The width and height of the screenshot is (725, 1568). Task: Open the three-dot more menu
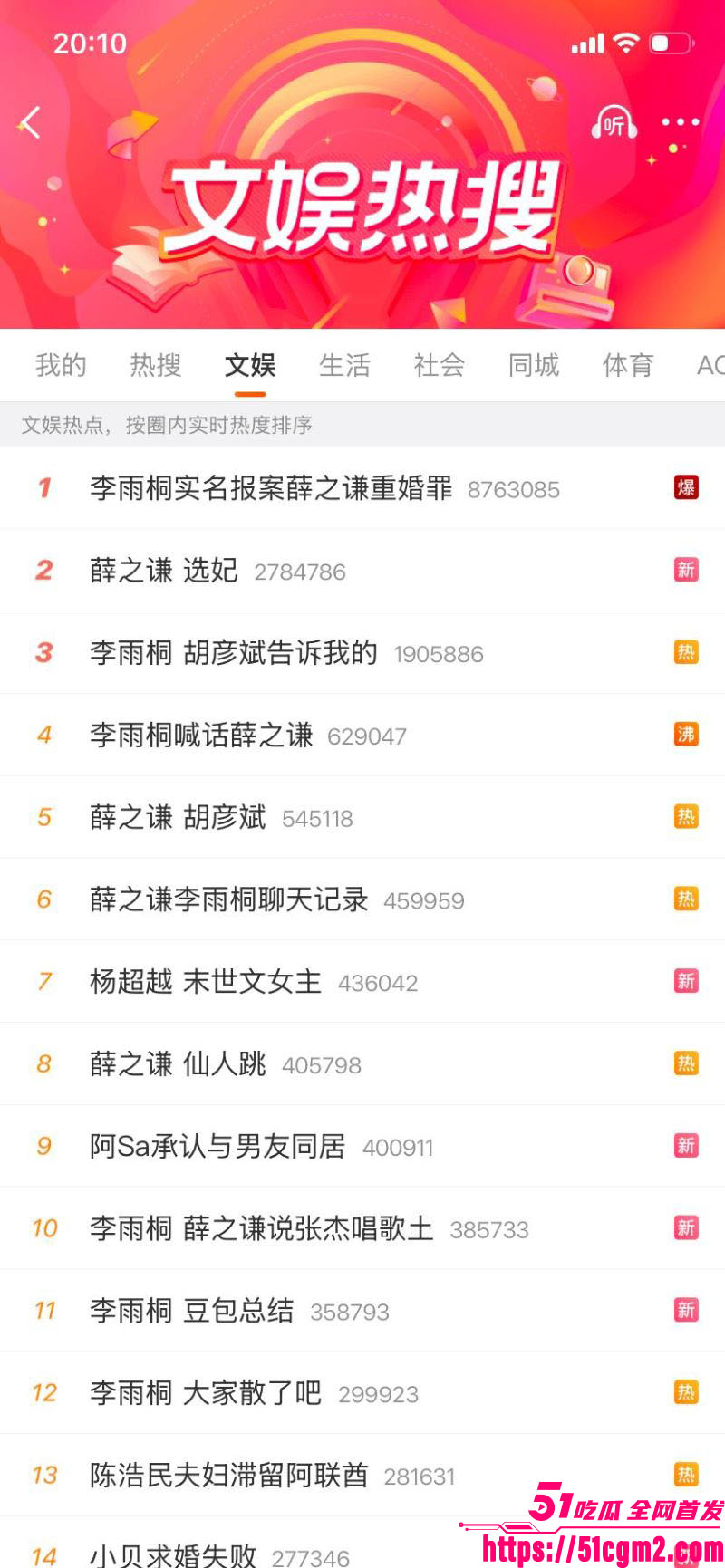pos(681,122)
